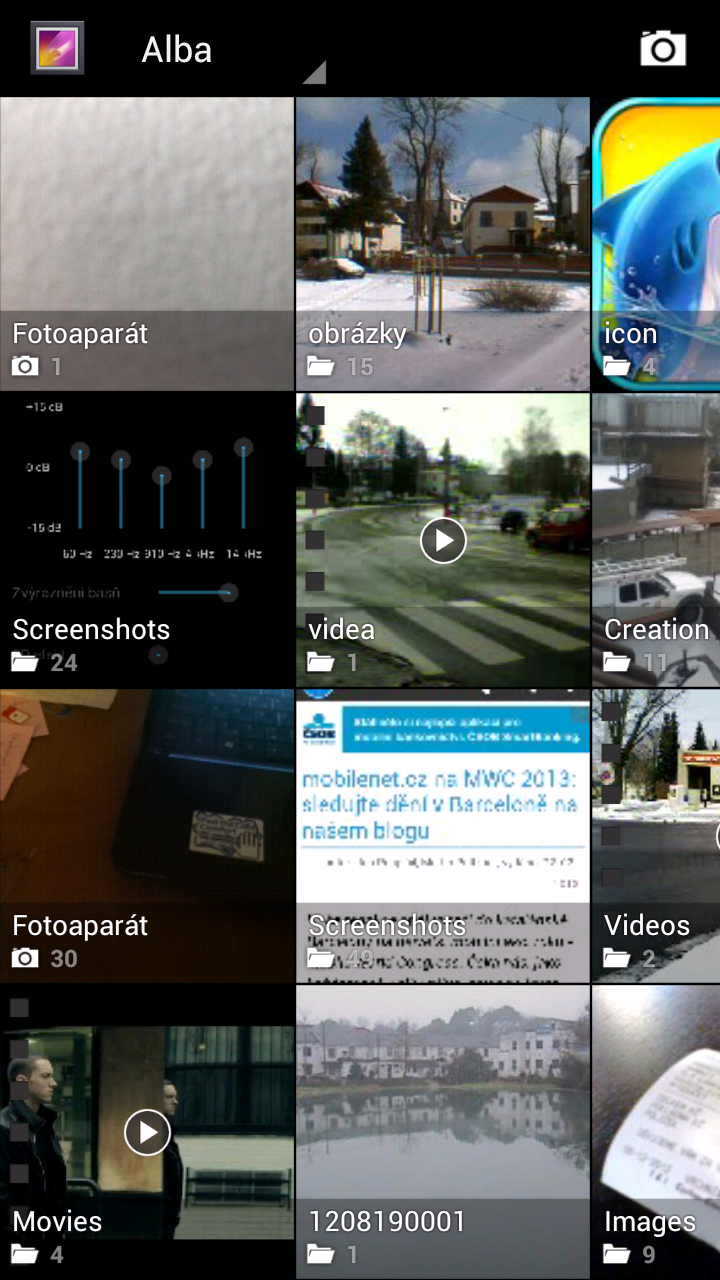Open the Fotoaparát album with 30 items
This screenshot has height=1280, width=720.
click(x=147, y=836)
